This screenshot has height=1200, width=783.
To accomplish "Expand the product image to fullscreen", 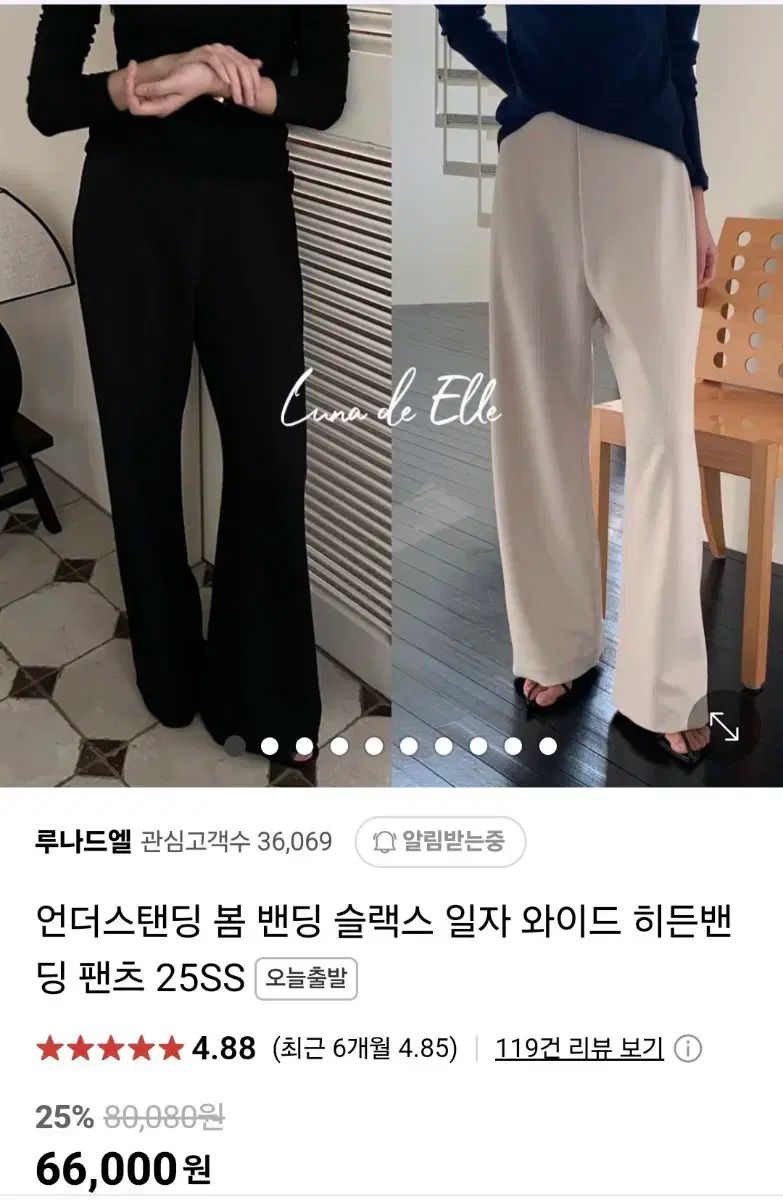I will point(724,726).
